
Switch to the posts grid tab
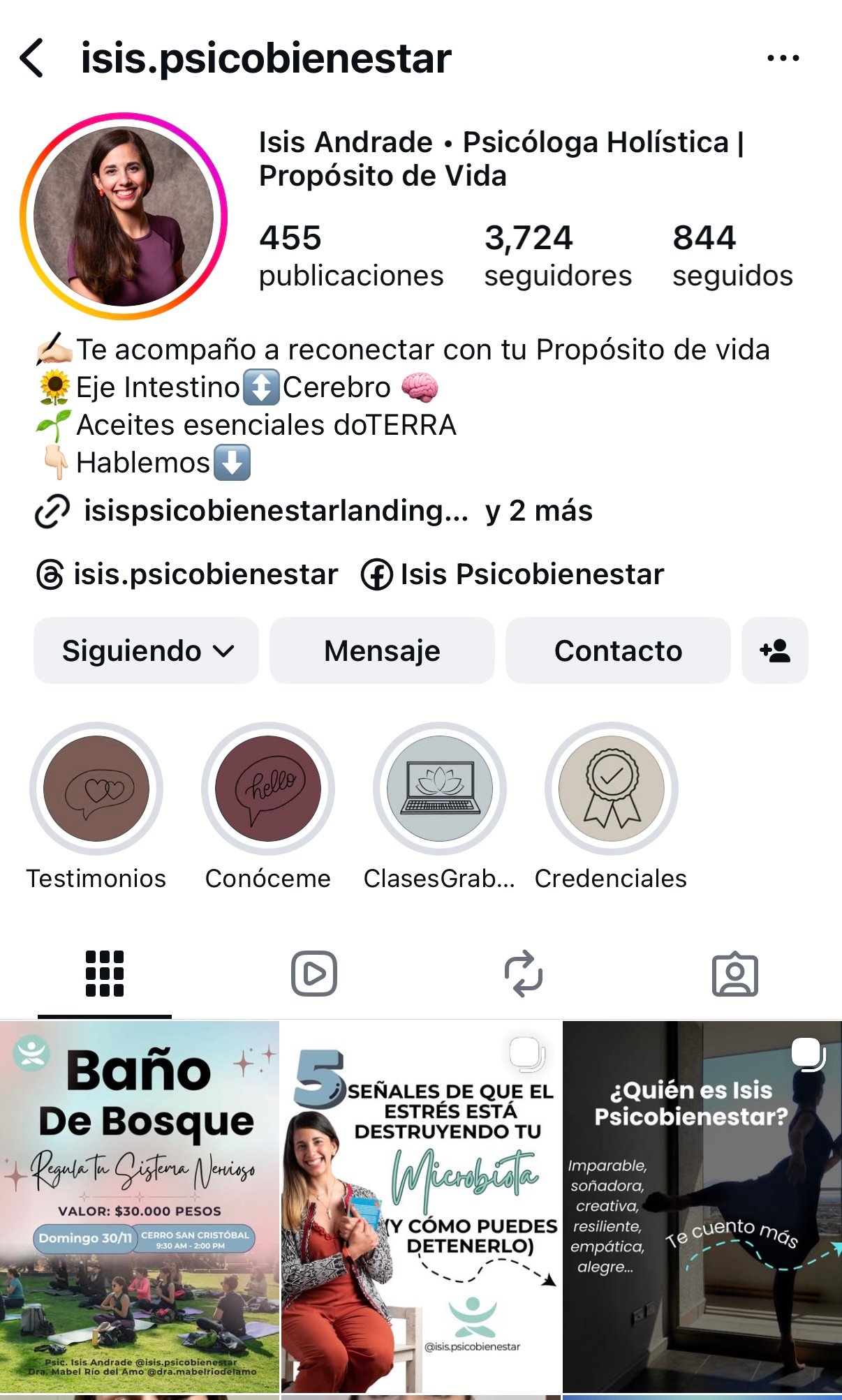pyautogui.click(x=105, y=974)
